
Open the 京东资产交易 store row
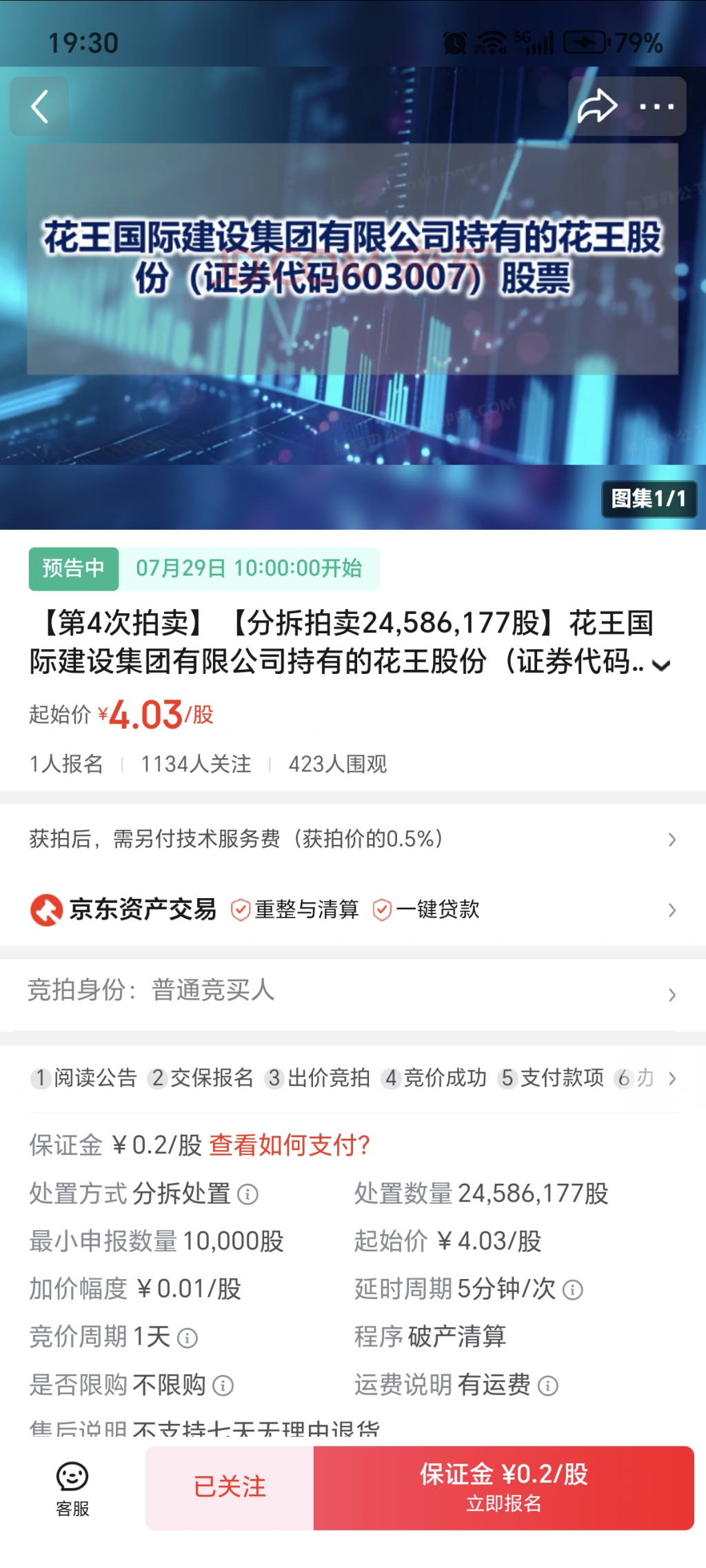pyautogui.click(x=353, y=909)
